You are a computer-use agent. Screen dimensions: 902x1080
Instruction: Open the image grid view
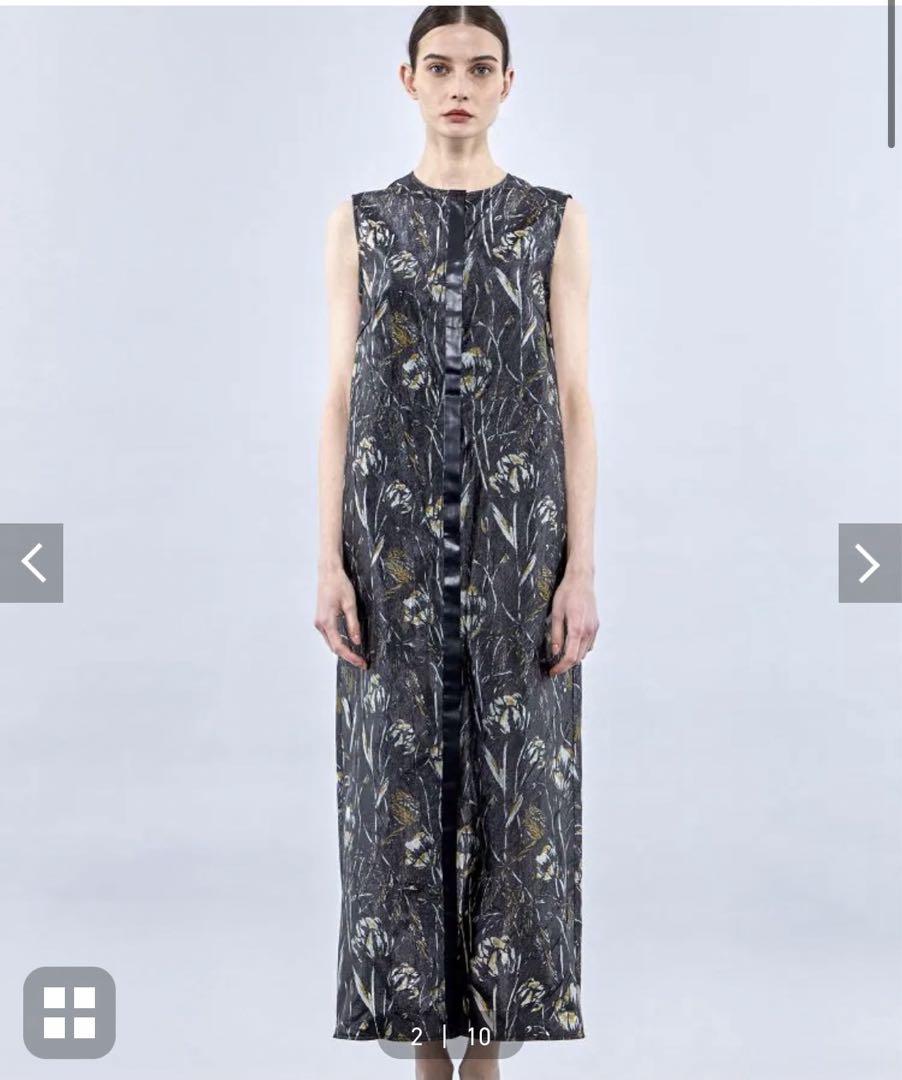69,1012
